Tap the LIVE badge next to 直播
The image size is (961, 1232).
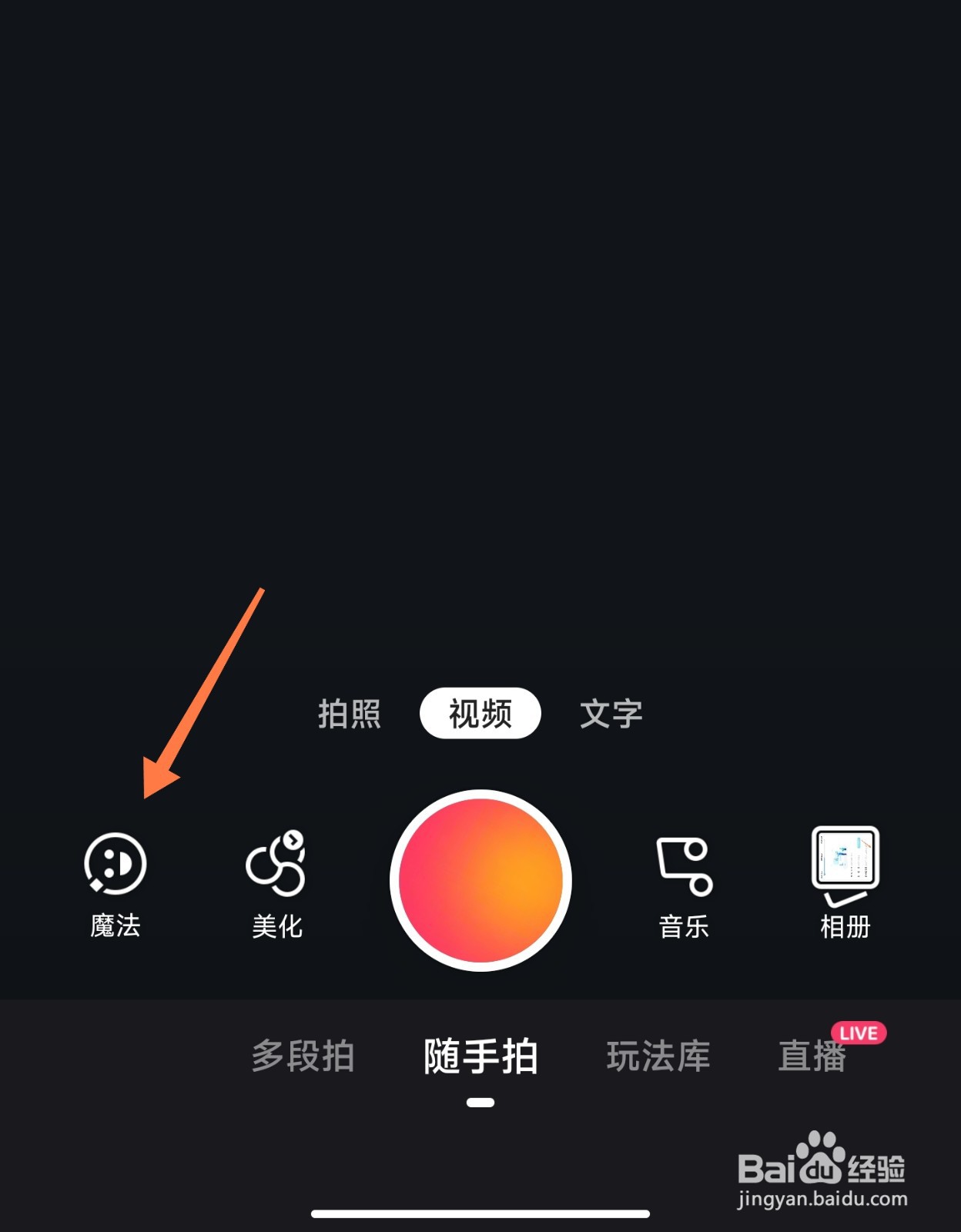coord(858,1032)
